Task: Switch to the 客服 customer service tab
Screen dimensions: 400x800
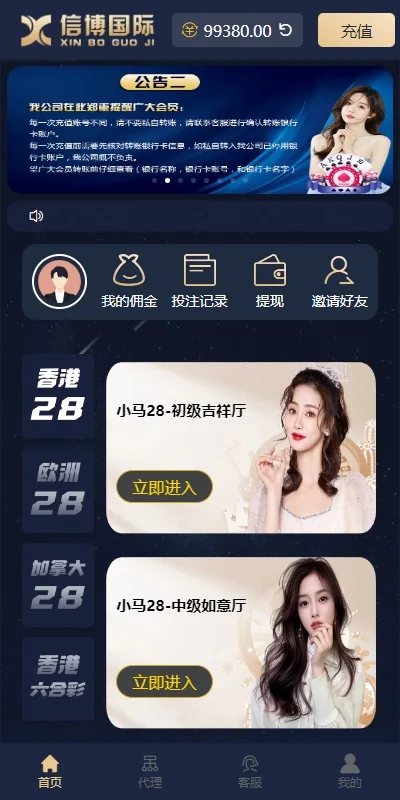Action: [x=250, y=771]
